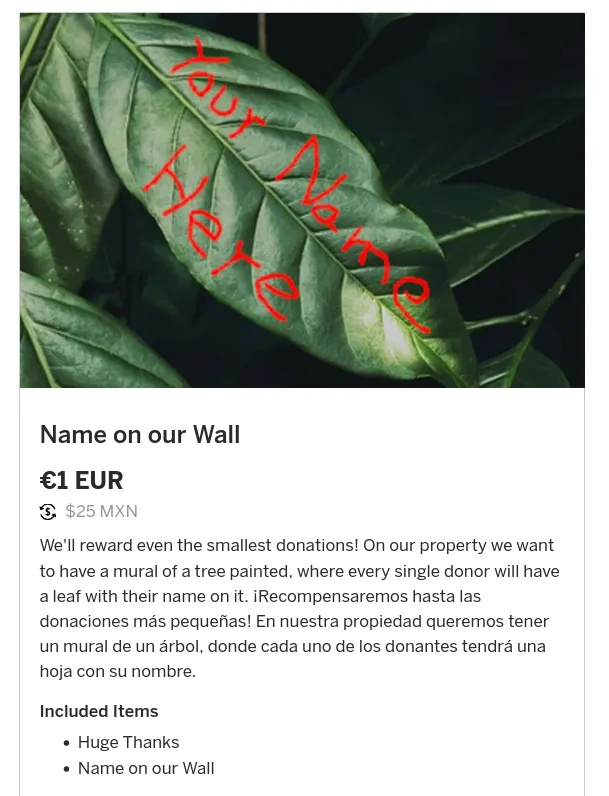Select the Name on our Wall perk
Viewport: 609px width, 796px height.
(140, 434)
